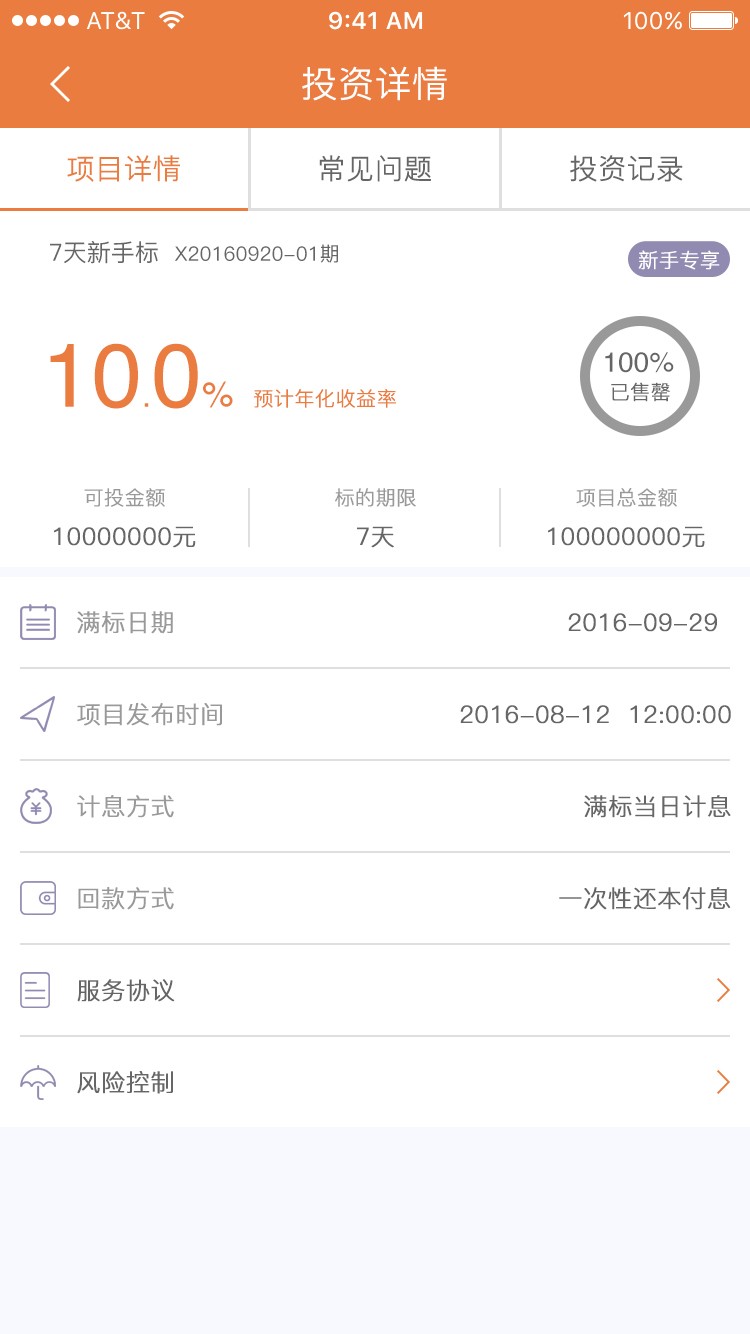Tap the battery indicator showing 100%
The height and width of the screenshot is (1334, 750).
(x=712, y=18)
